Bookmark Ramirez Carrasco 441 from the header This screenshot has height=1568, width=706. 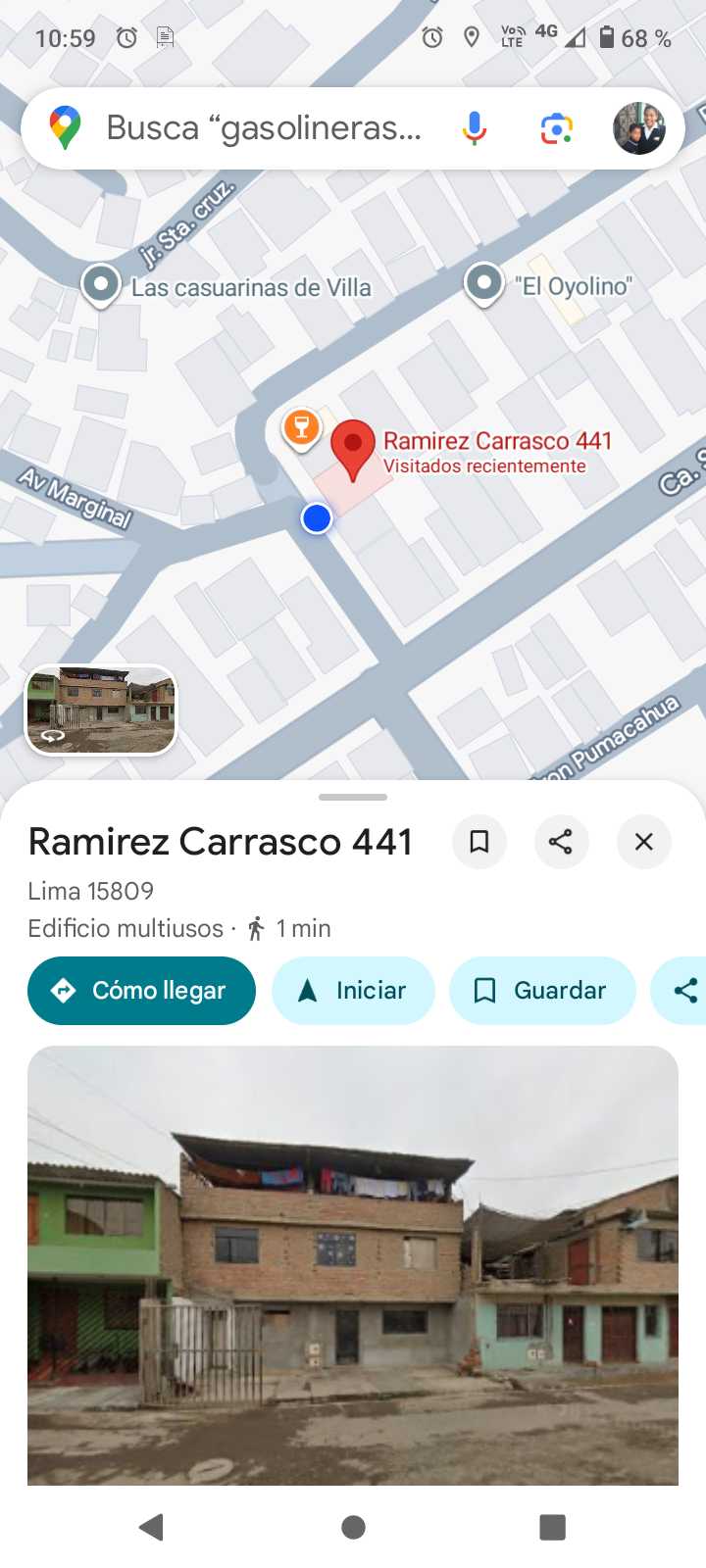pos(479,842)
